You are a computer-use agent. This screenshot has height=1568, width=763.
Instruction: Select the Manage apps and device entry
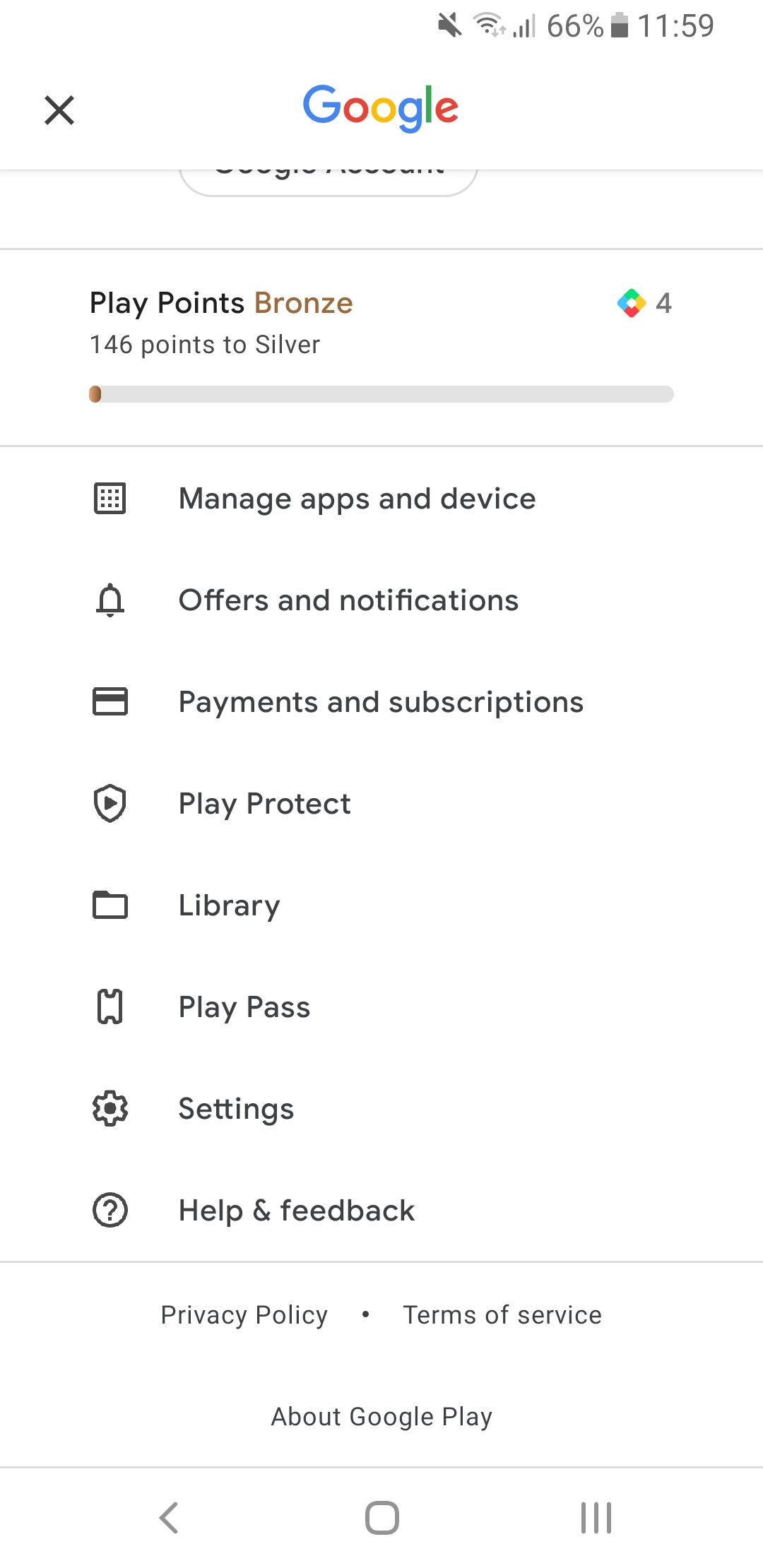357,498
